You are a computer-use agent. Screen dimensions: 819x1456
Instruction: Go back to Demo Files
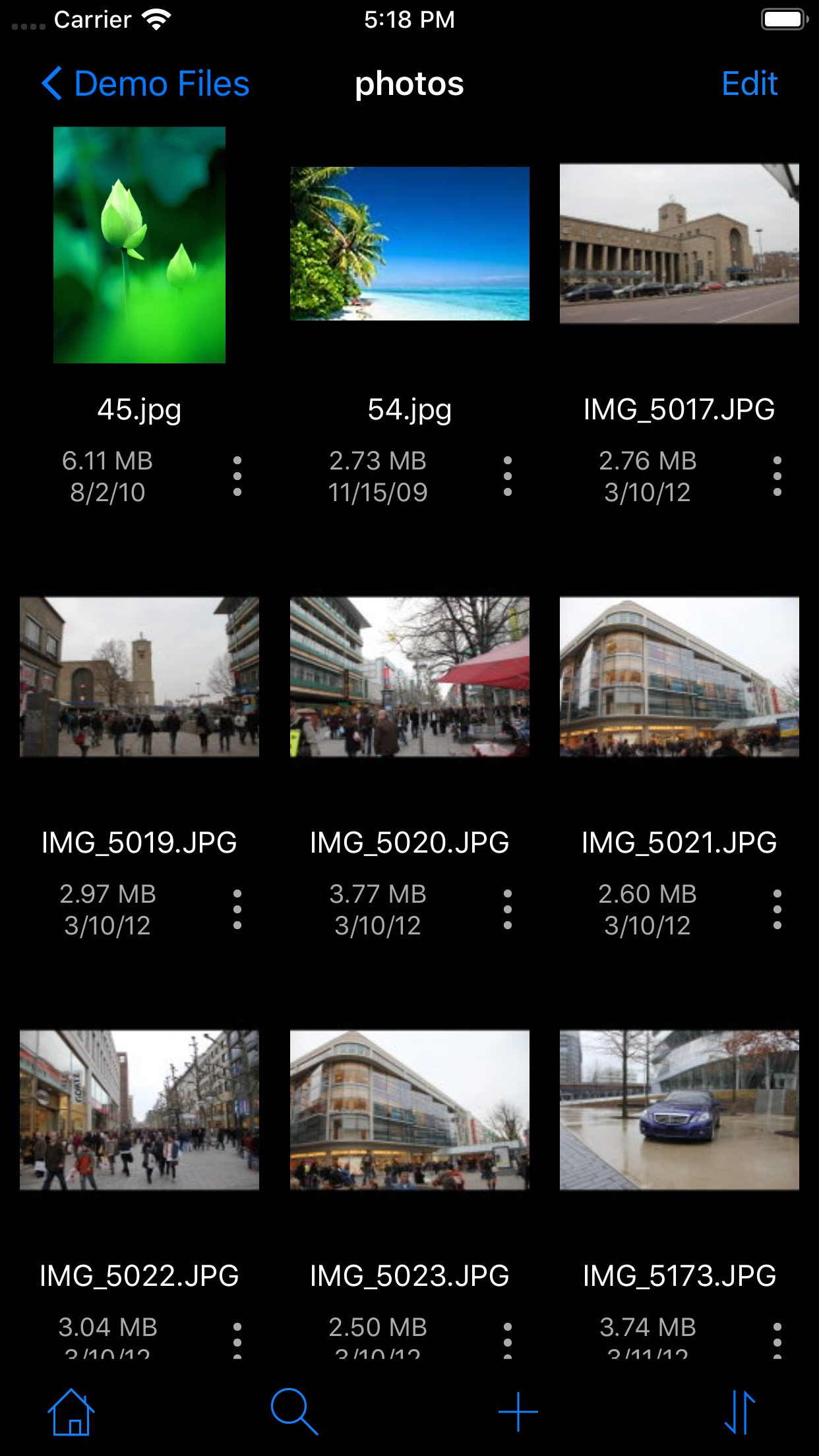[x=145, y=83]
